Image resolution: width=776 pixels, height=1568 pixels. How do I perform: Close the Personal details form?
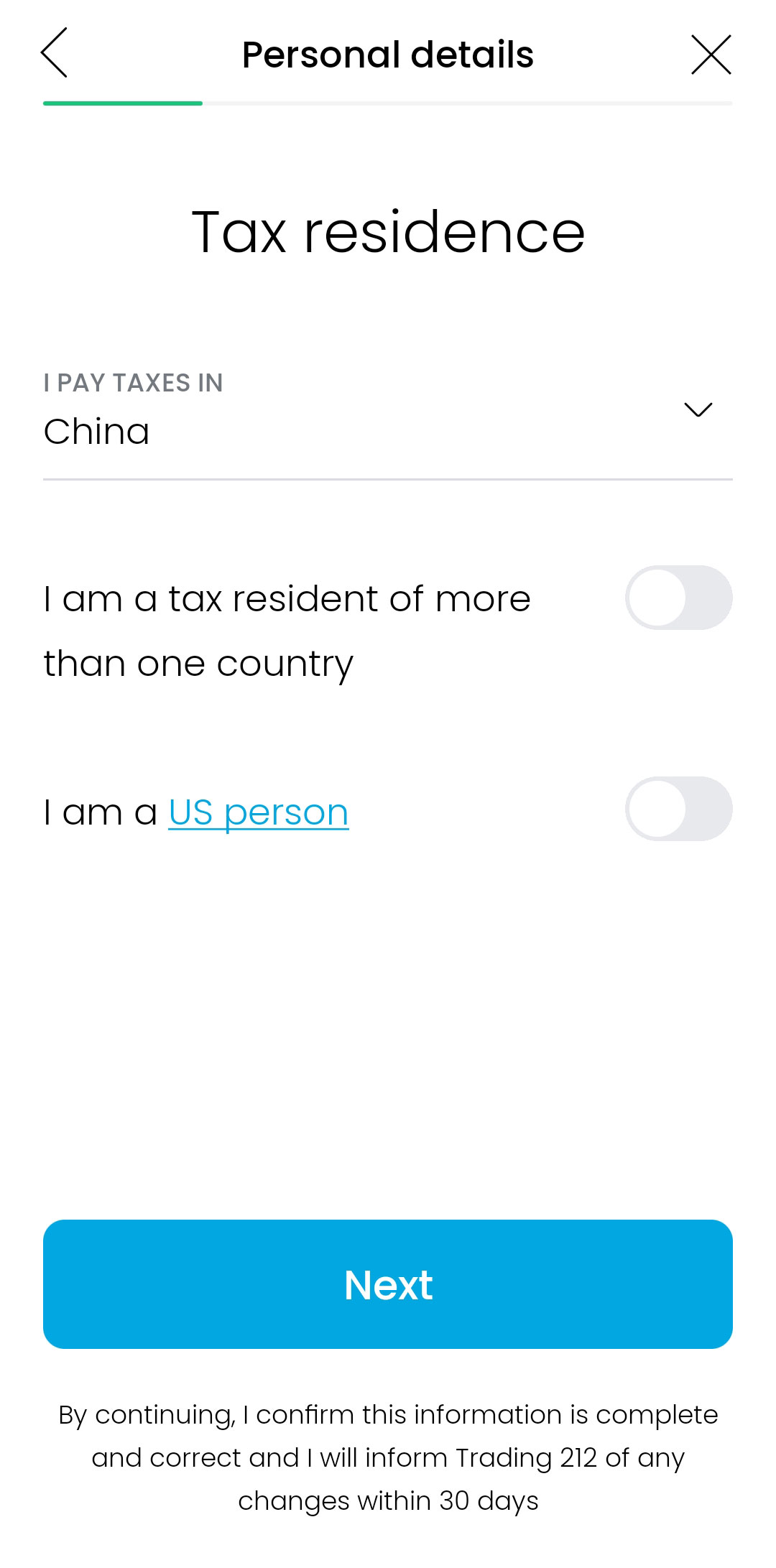pos(711,55)
